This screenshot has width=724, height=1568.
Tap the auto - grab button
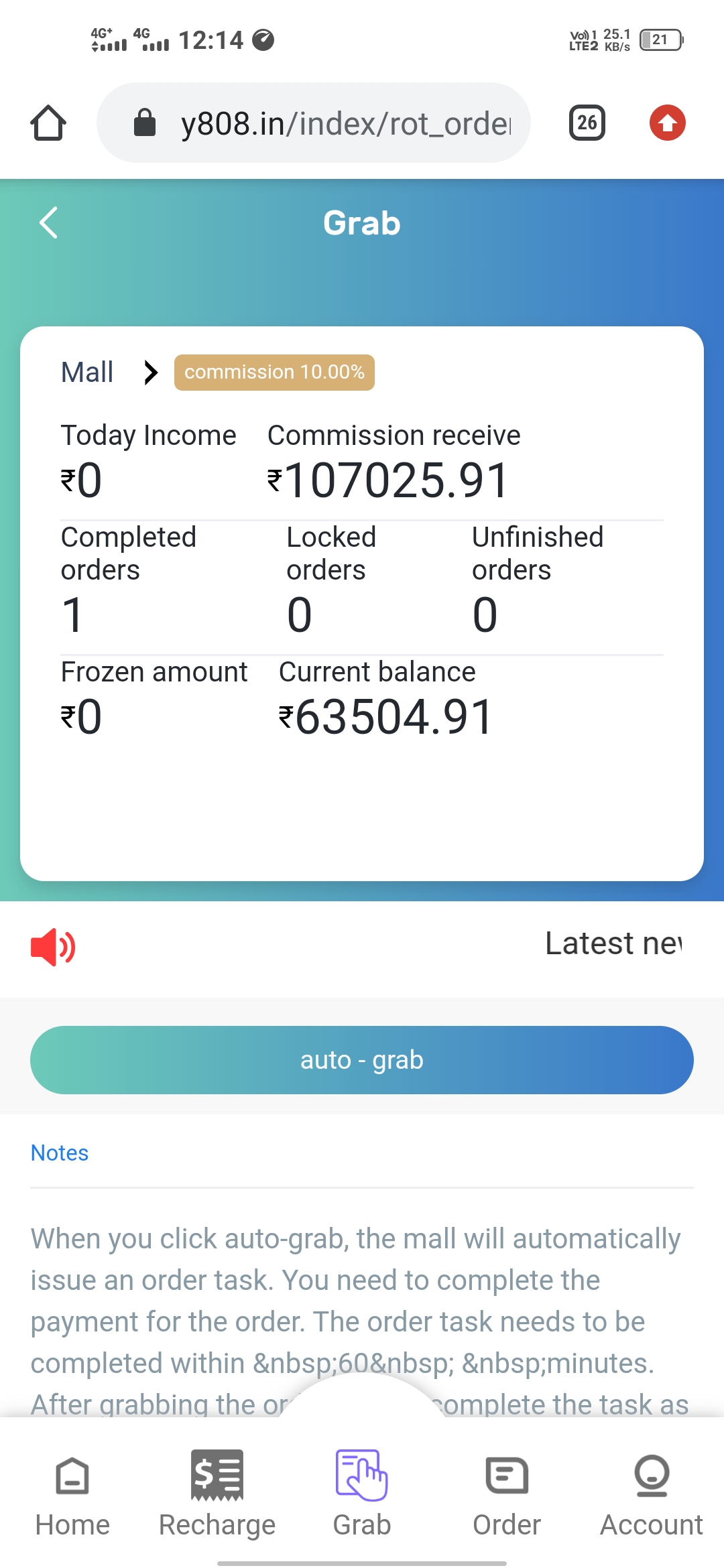362,1060
